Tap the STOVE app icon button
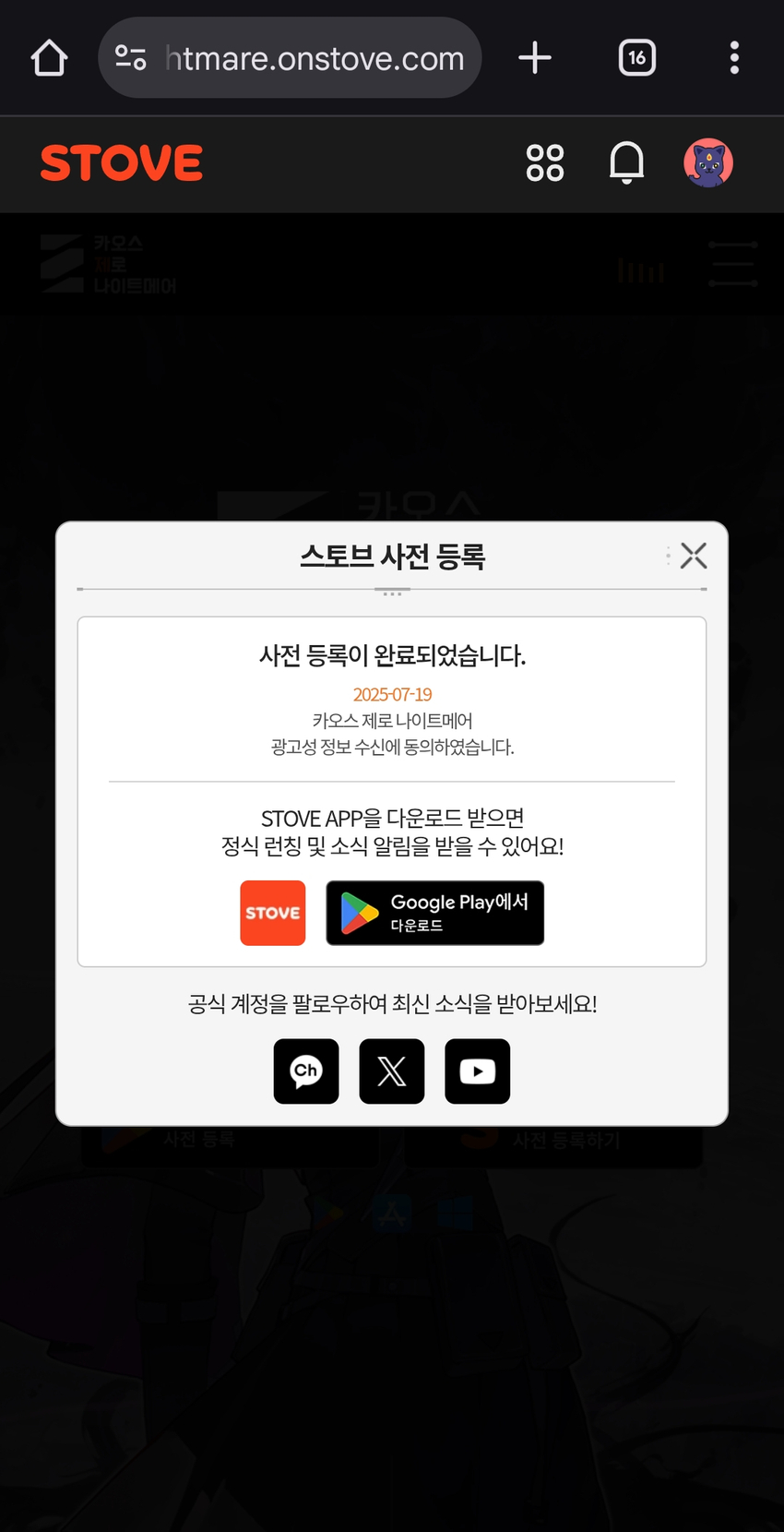This screenshot has height=1532, width=784. 272,913
